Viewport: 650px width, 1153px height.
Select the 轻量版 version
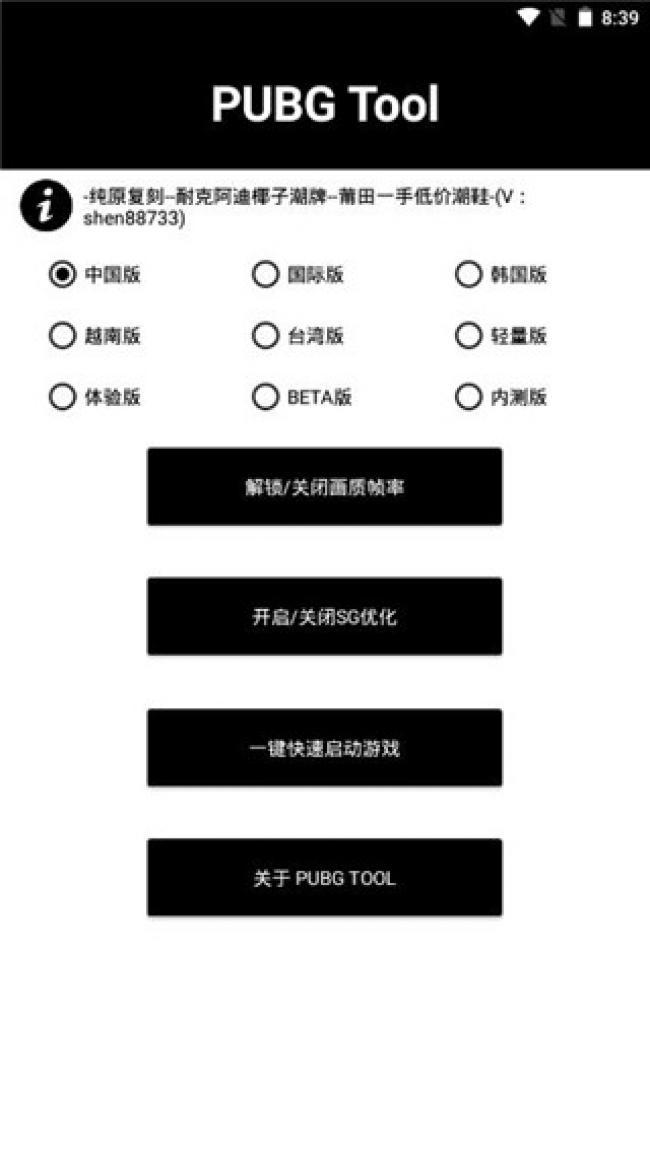(x=501, y=336)
